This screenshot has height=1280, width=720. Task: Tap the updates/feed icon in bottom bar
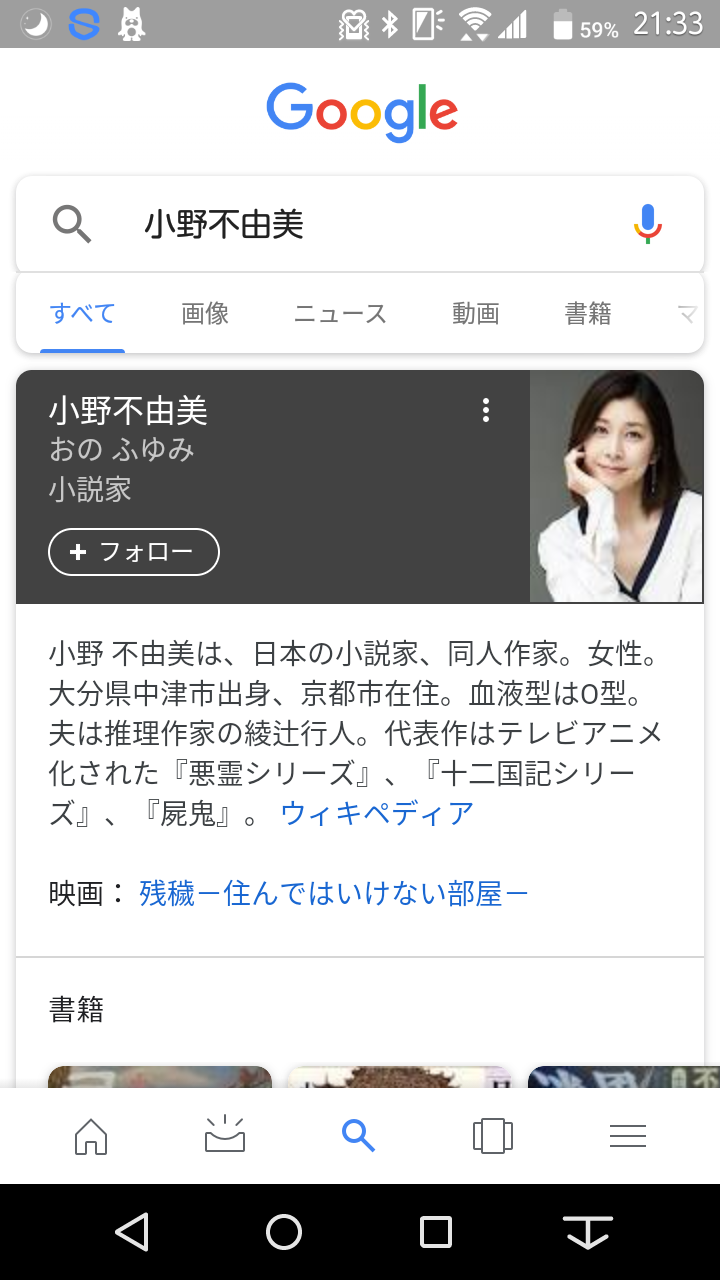coord(224,1136)
